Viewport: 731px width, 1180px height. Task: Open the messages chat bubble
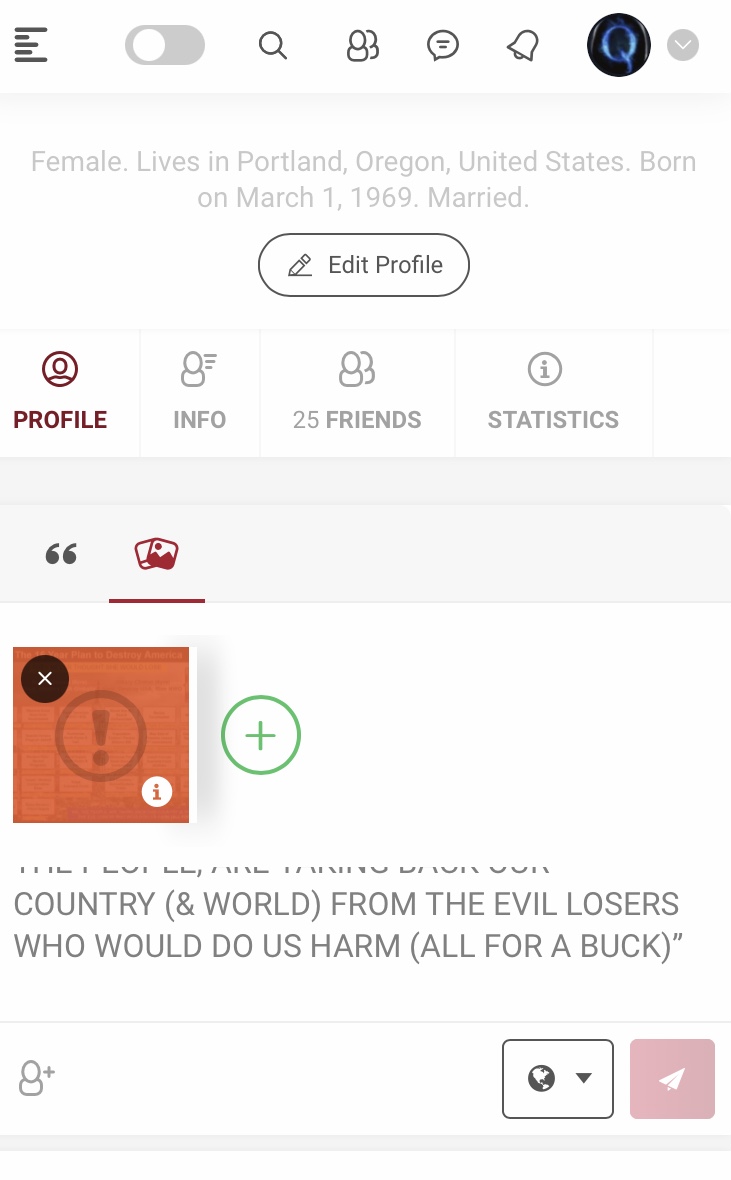pos(442,45)
